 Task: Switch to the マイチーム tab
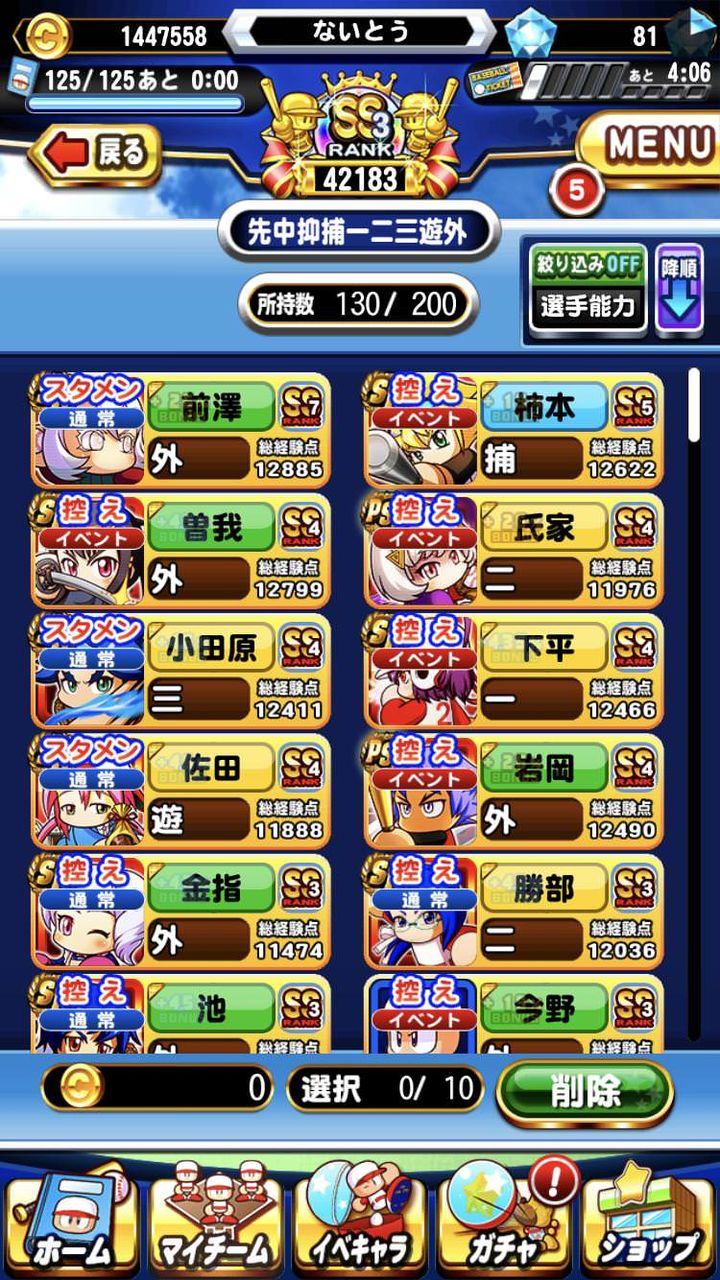point(216,1222)
